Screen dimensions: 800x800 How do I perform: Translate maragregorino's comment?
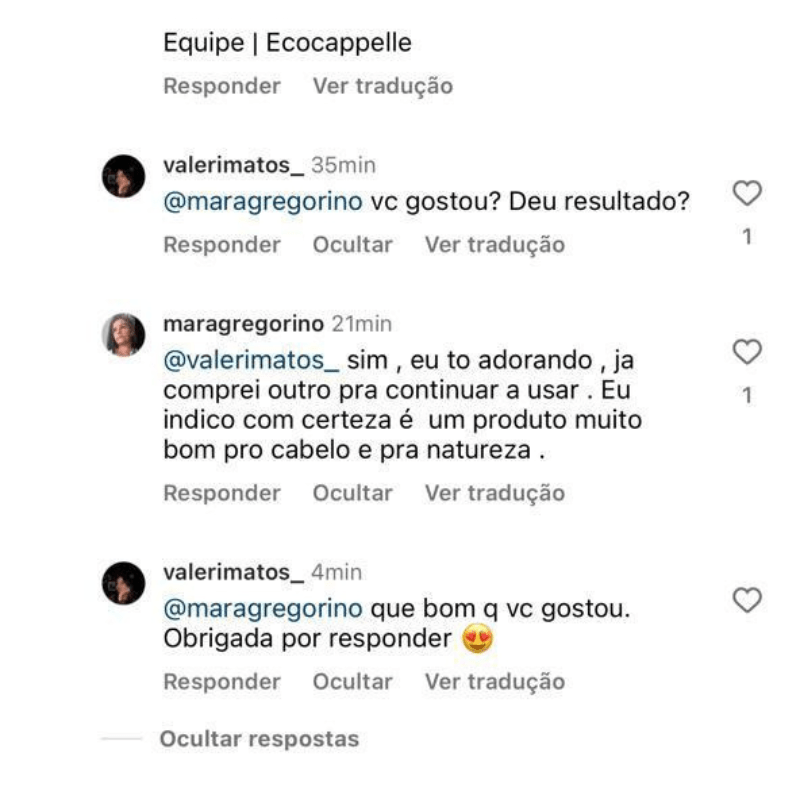click(494, 493)
